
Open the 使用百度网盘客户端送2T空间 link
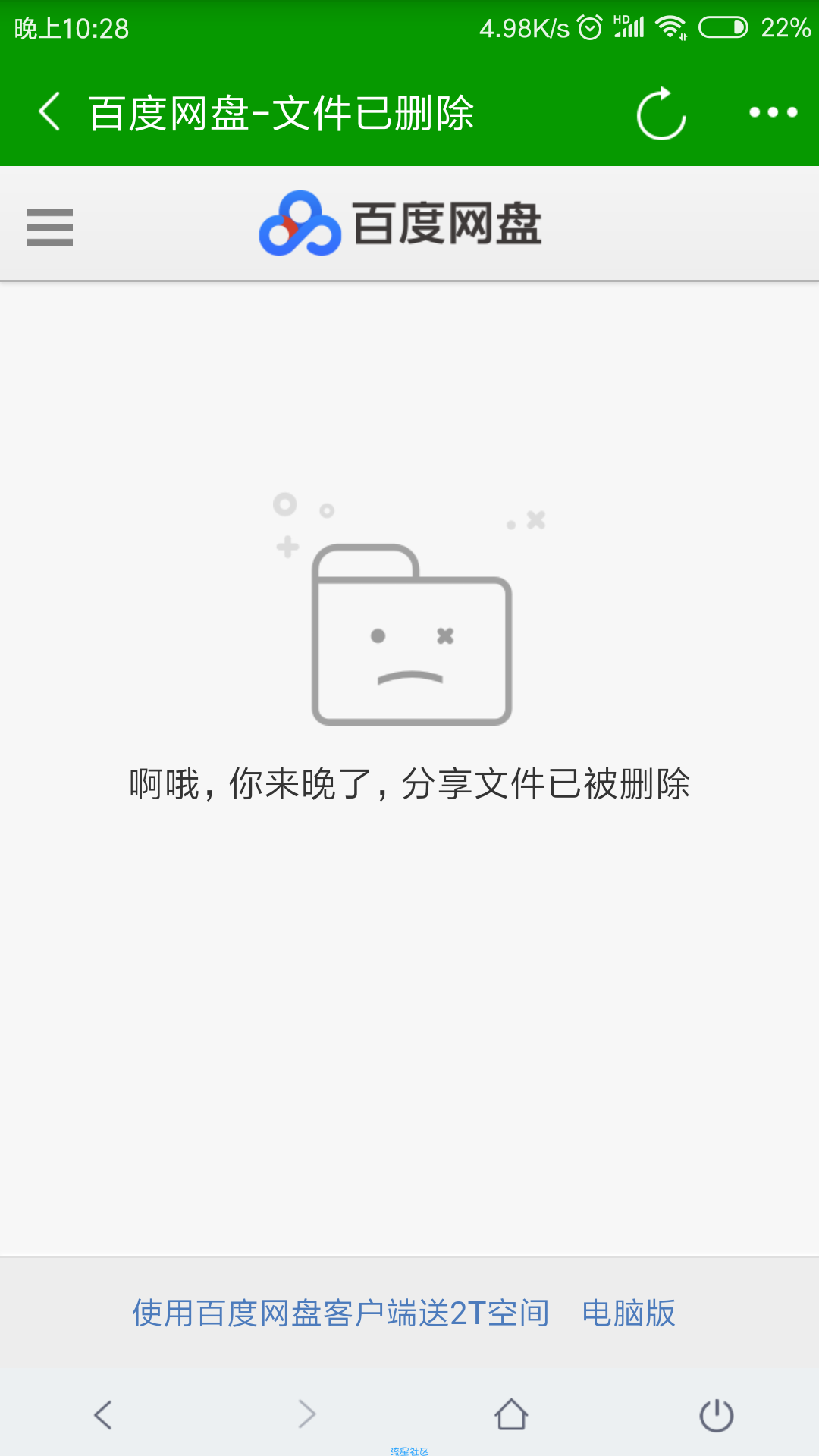coord(340,1313)
